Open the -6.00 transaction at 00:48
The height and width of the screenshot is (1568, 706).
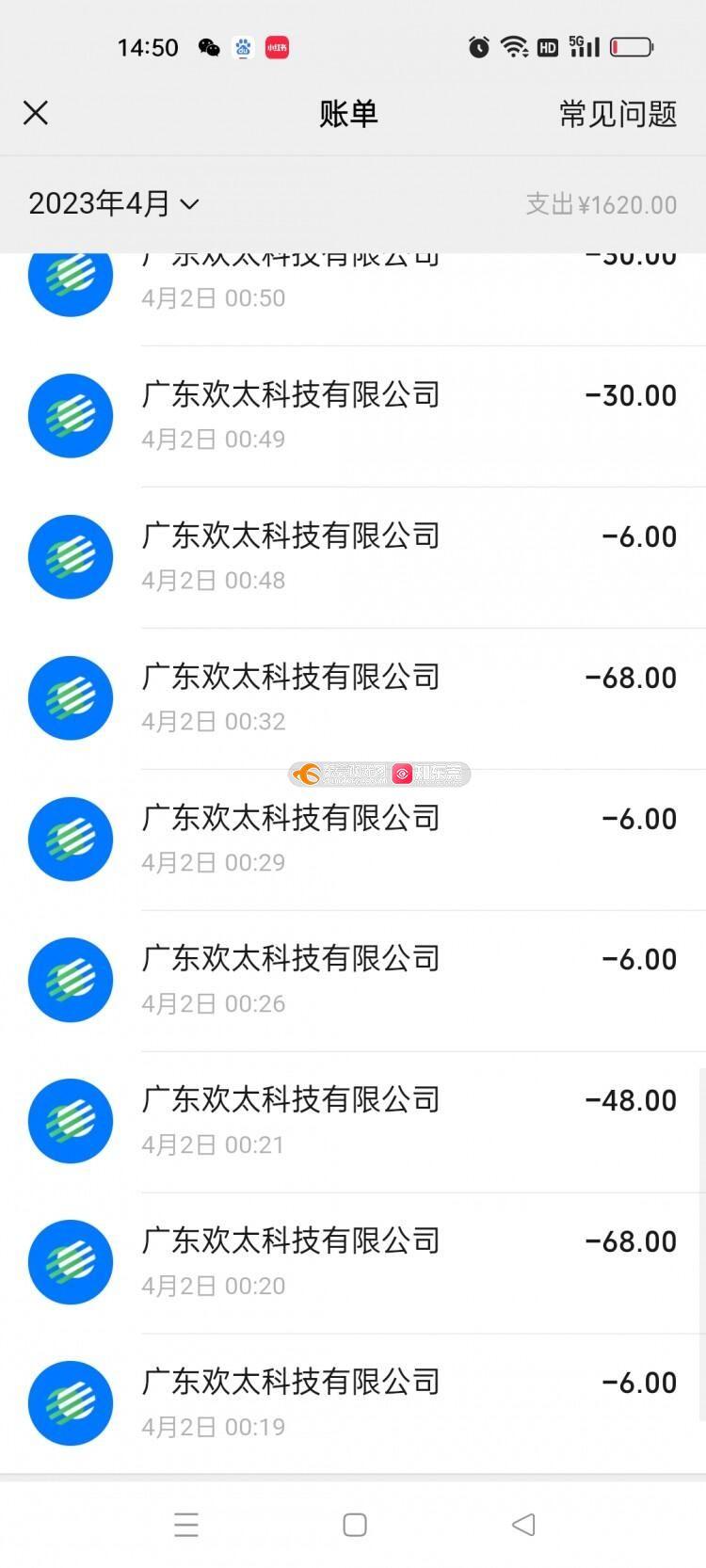pyautogui.click(x=353, y=558)
